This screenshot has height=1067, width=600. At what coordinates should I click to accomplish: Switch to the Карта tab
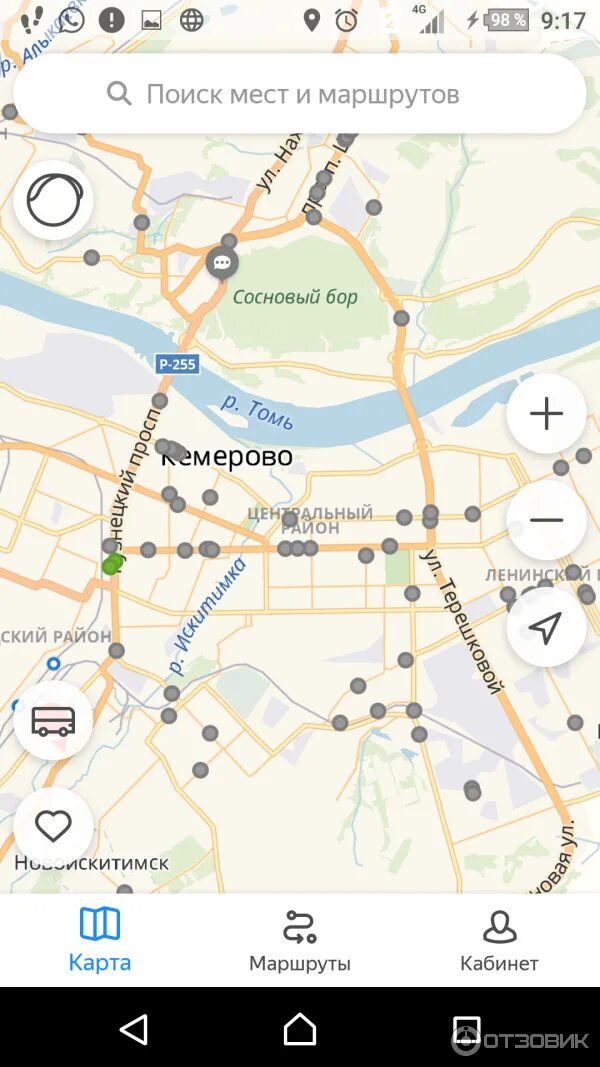[x=100, y=940]
